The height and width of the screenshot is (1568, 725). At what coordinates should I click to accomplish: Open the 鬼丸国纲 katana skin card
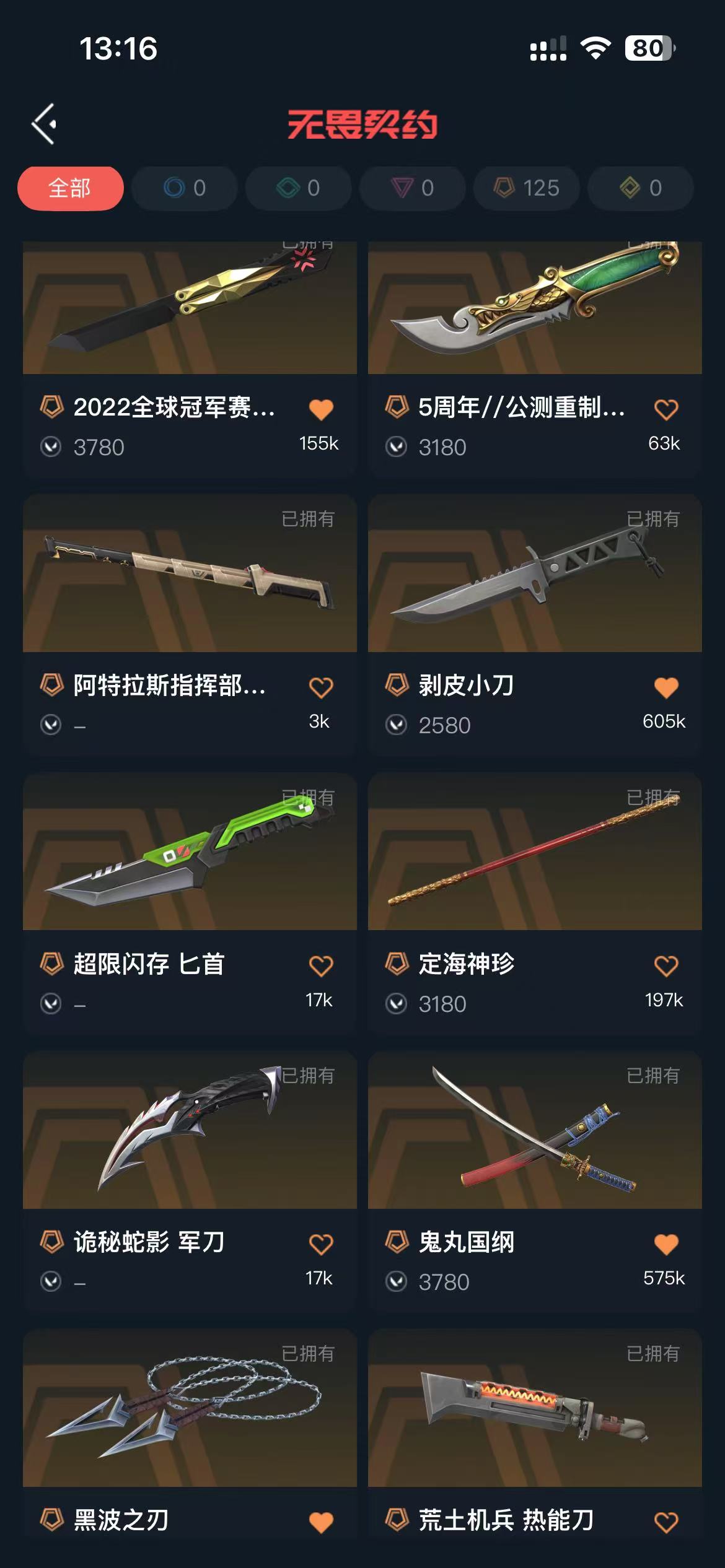tap(535, 1130)
